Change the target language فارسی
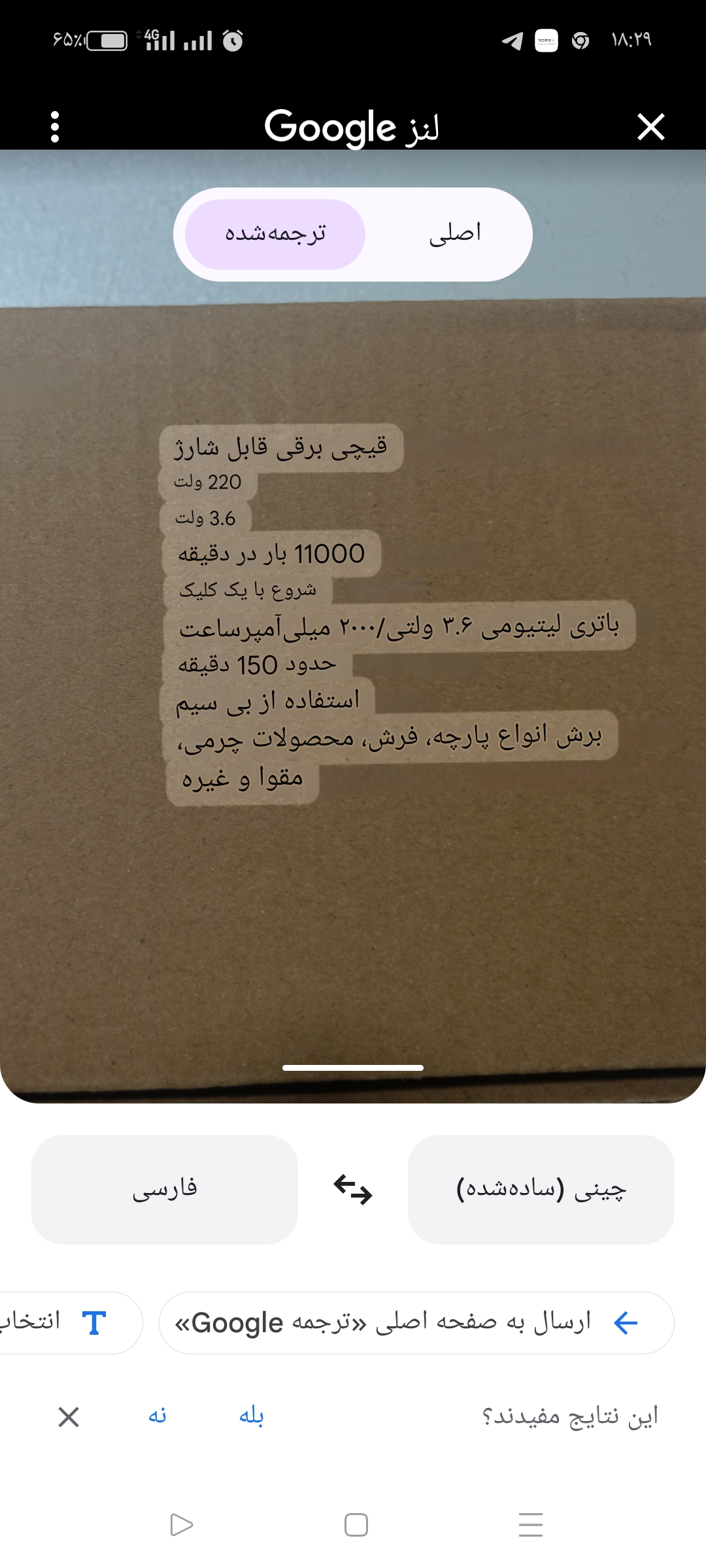Image resolution: width=706 pixels, height=1568 pixels. (165, 1189)
